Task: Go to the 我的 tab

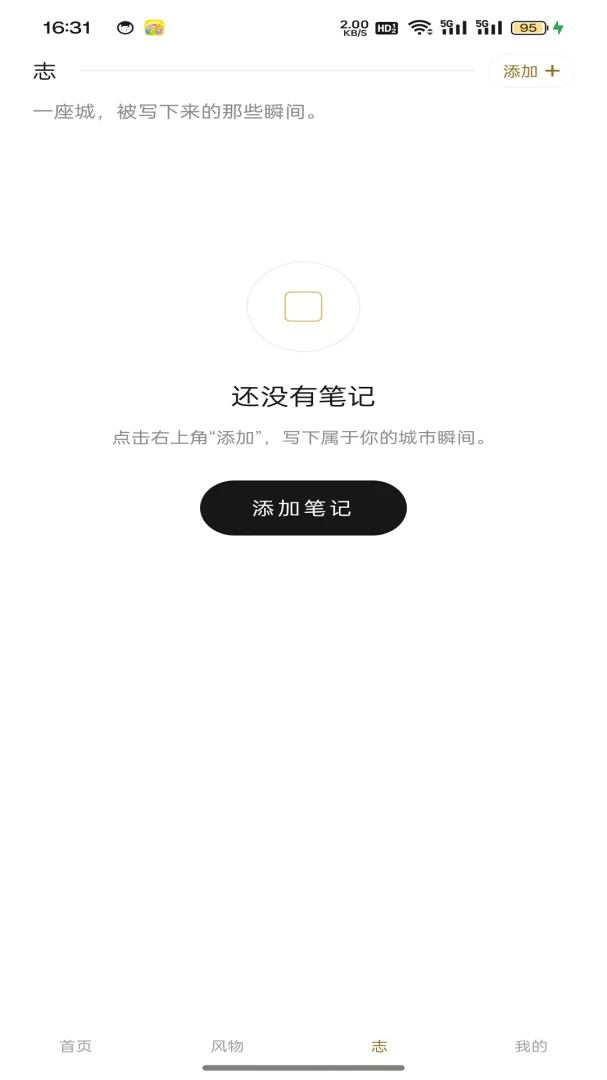Action: [x=531, y=1046]
